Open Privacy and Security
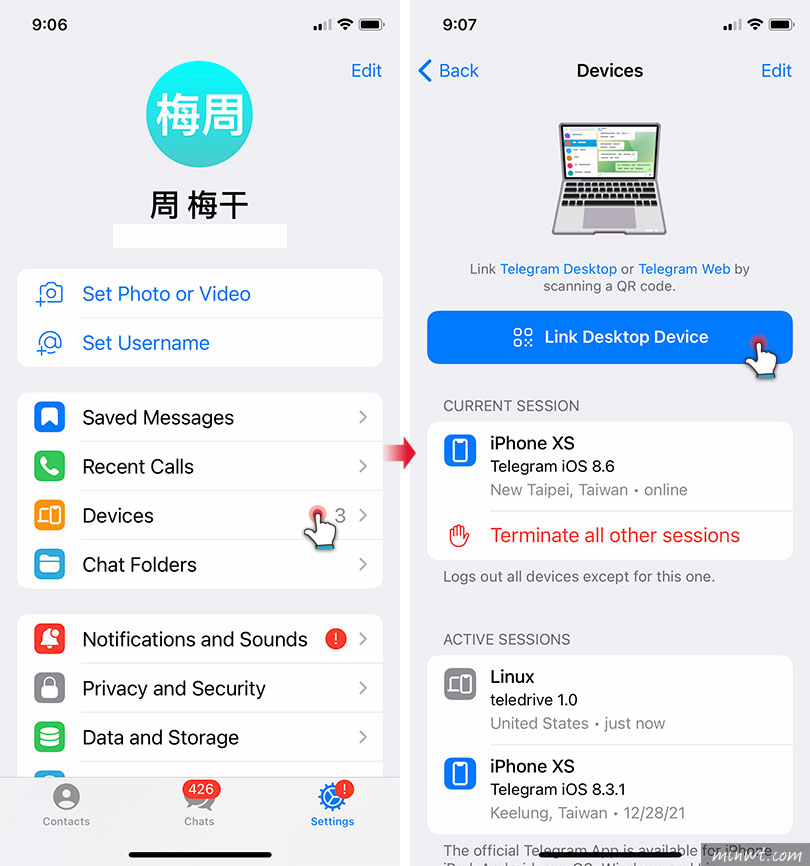The width and height of the screenshot is (810, 866). pyautogui.click(x=200, y=689)
